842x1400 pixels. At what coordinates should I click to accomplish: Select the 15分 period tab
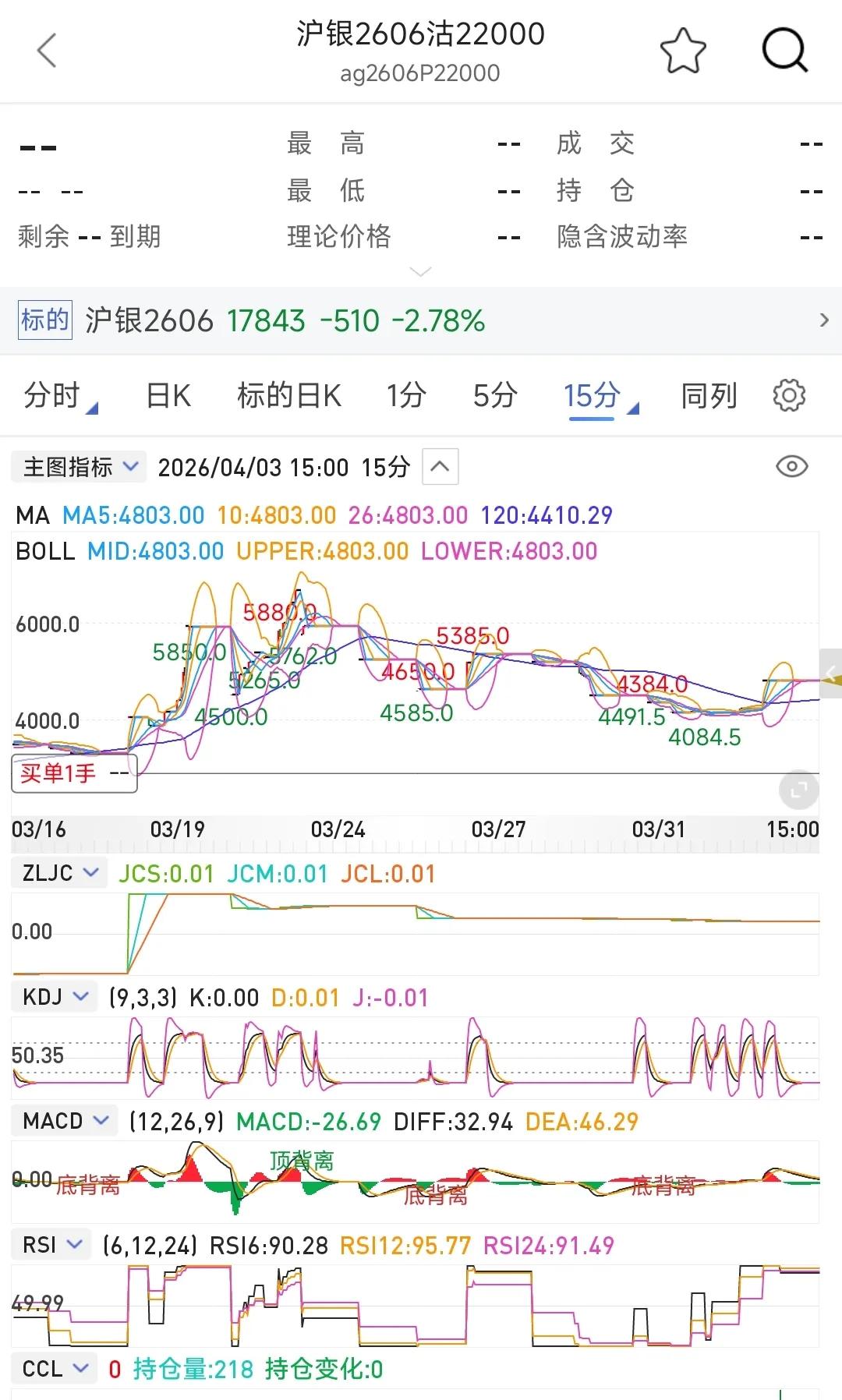tap(593, 396)
